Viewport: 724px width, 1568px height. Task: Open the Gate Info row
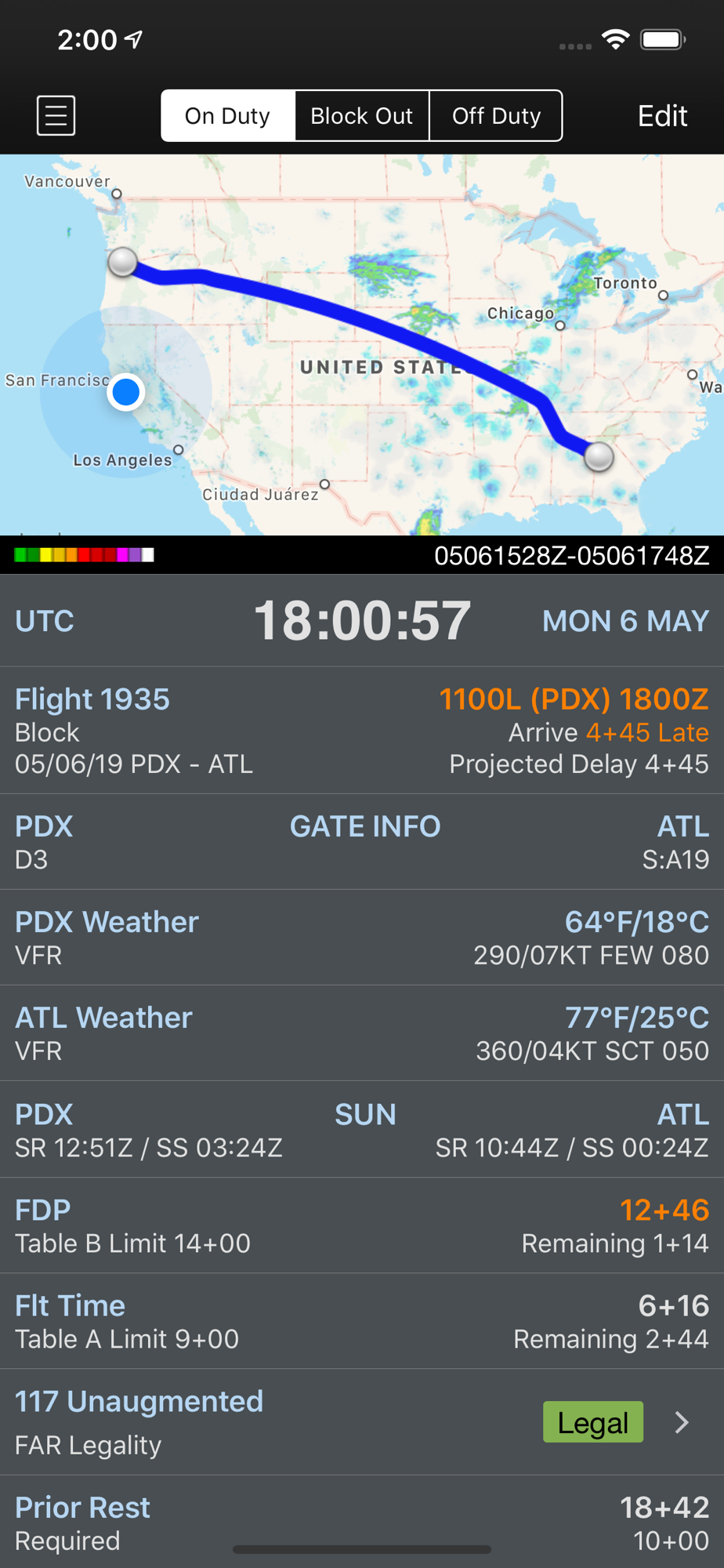pos(362,842)
